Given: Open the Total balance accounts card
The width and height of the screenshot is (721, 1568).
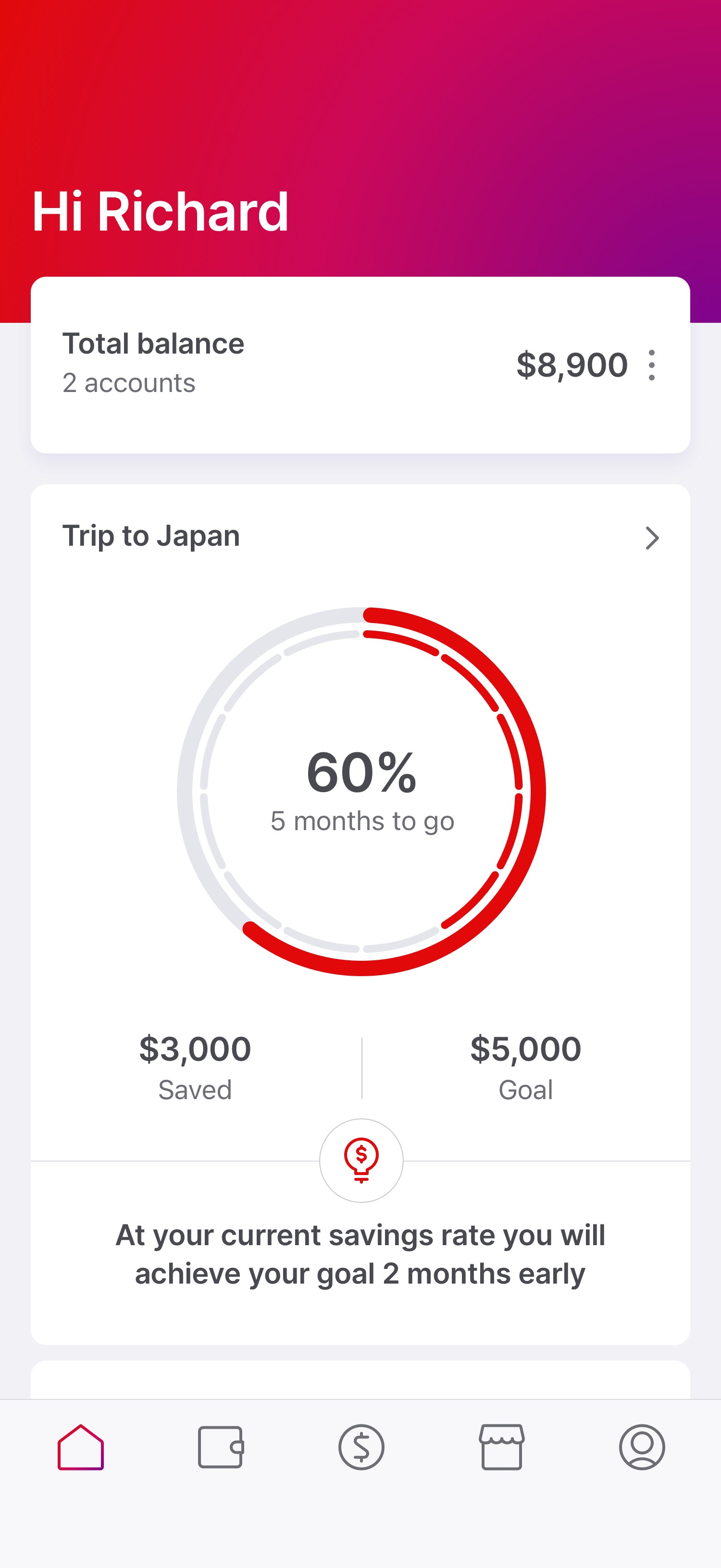Looking at the screenshot, I should point(360,365).
